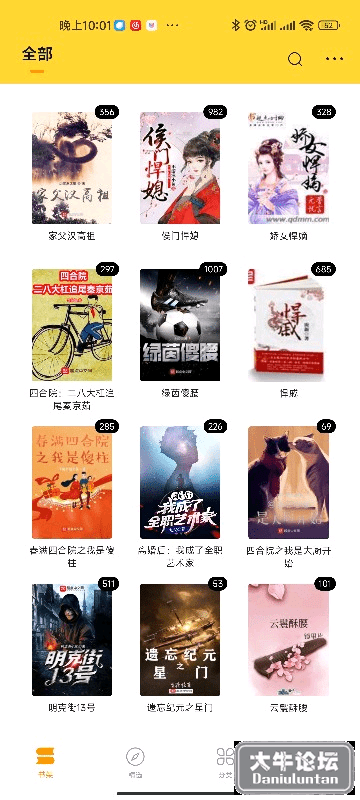The image size is (360, 800).
Task: Open the book 家父汉高祖
Action: tap(72, 168)
